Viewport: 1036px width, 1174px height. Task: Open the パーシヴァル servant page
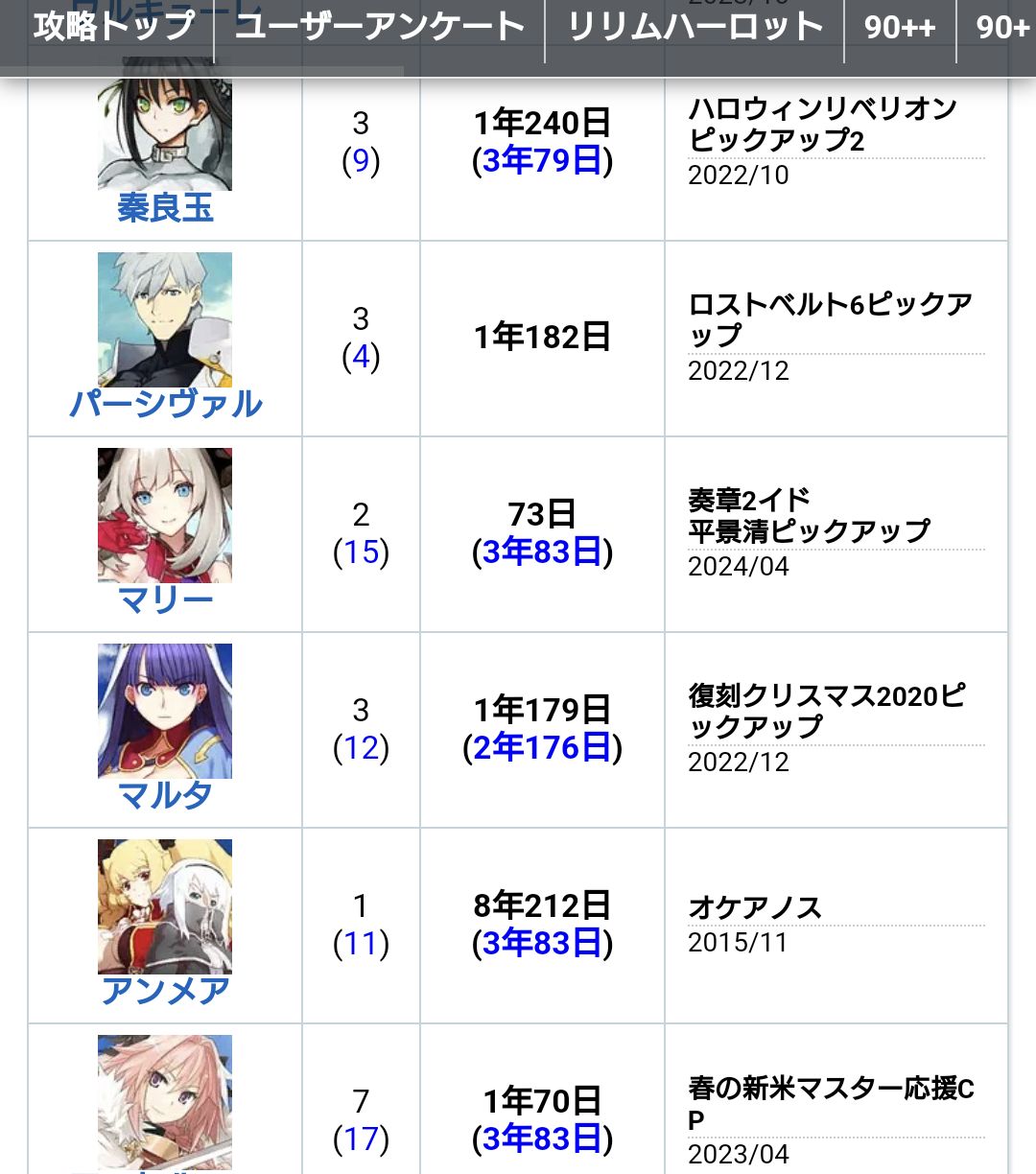point(165,404)
